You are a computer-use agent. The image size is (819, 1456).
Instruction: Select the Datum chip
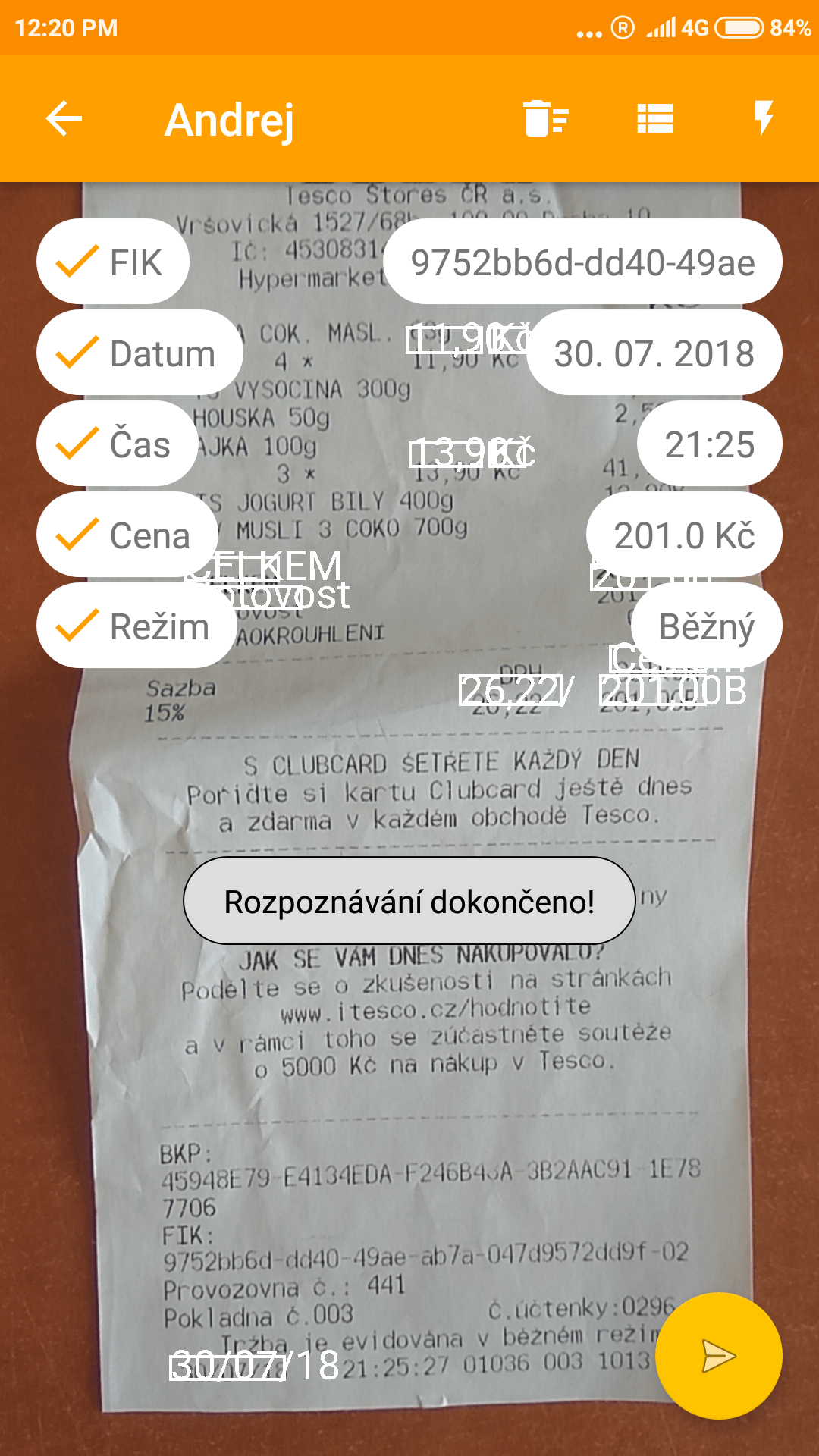140,353
